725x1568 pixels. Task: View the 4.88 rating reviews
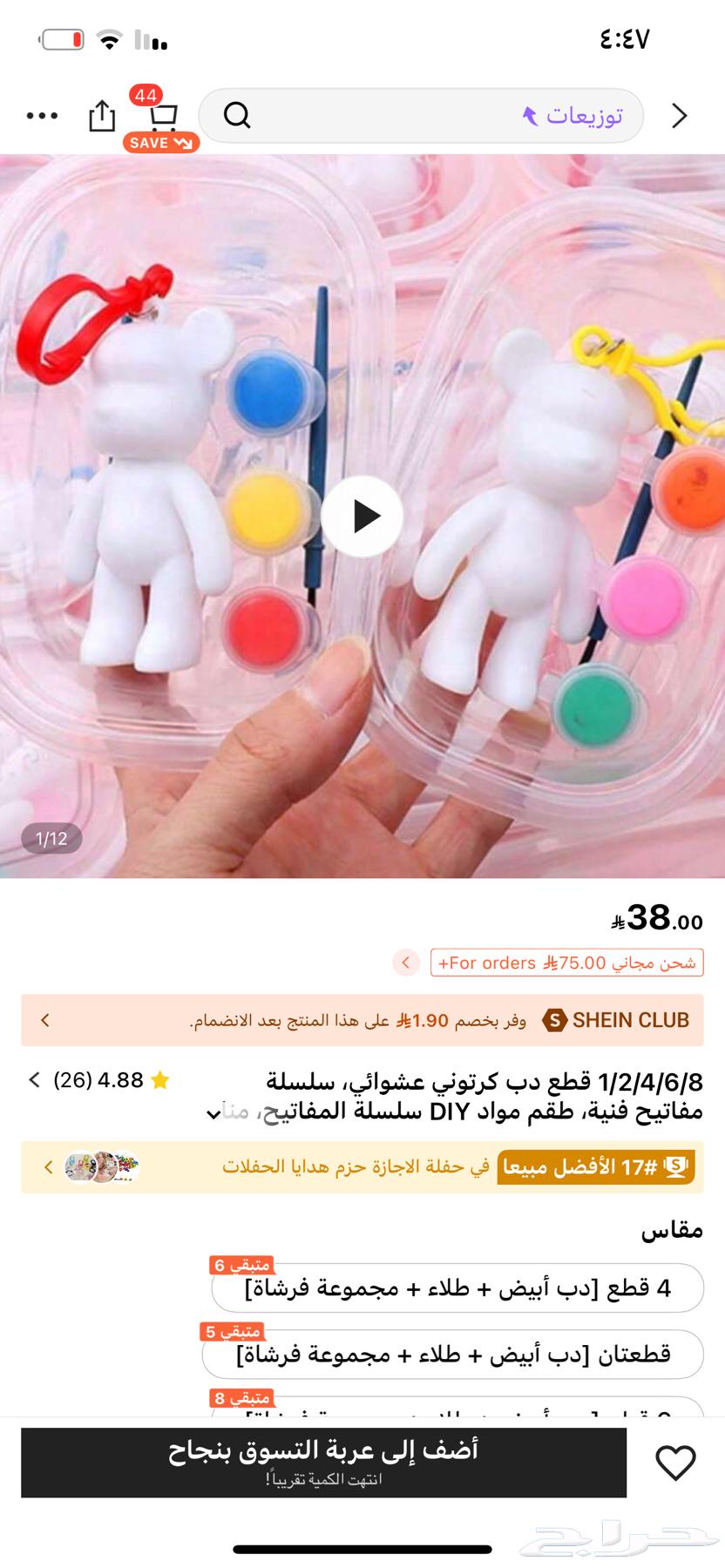(96, 1080)
